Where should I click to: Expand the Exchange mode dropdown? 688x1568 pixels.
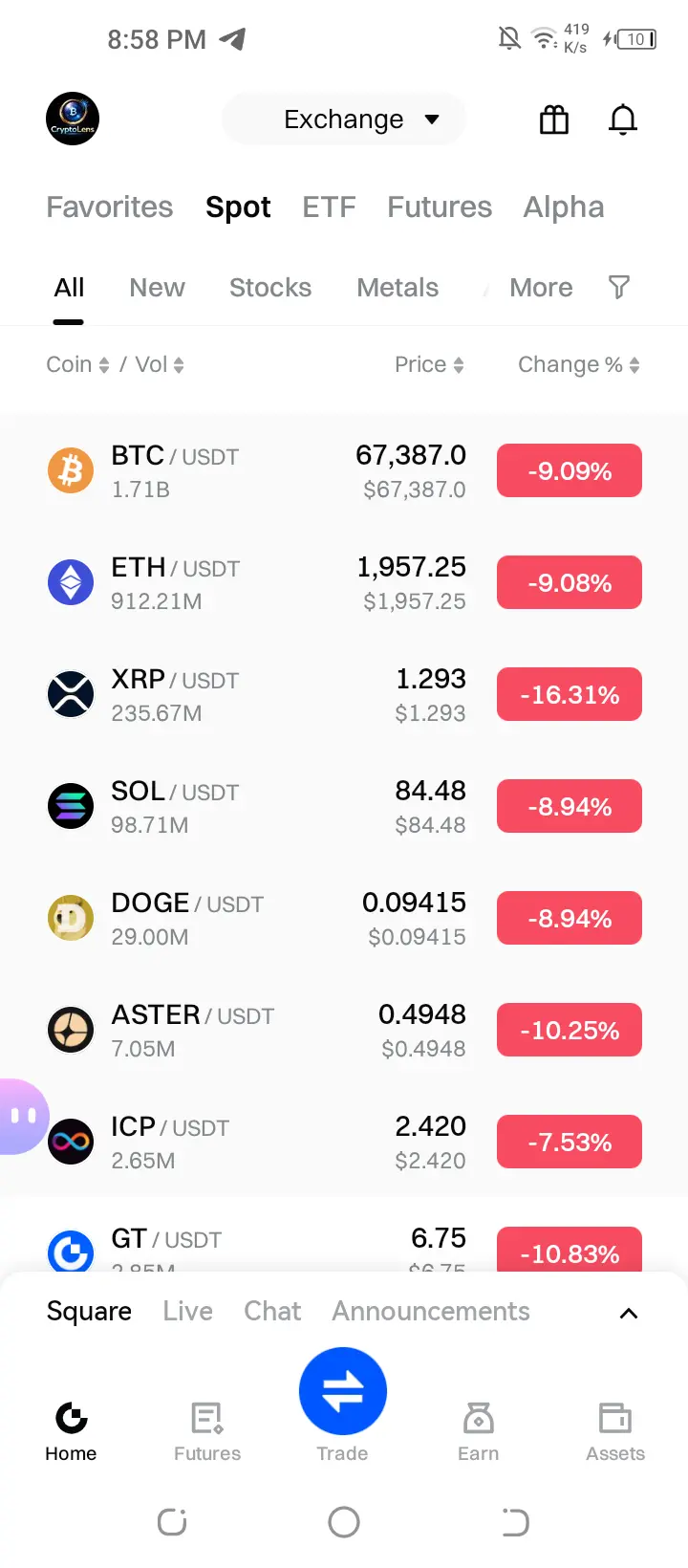(344, 120)
